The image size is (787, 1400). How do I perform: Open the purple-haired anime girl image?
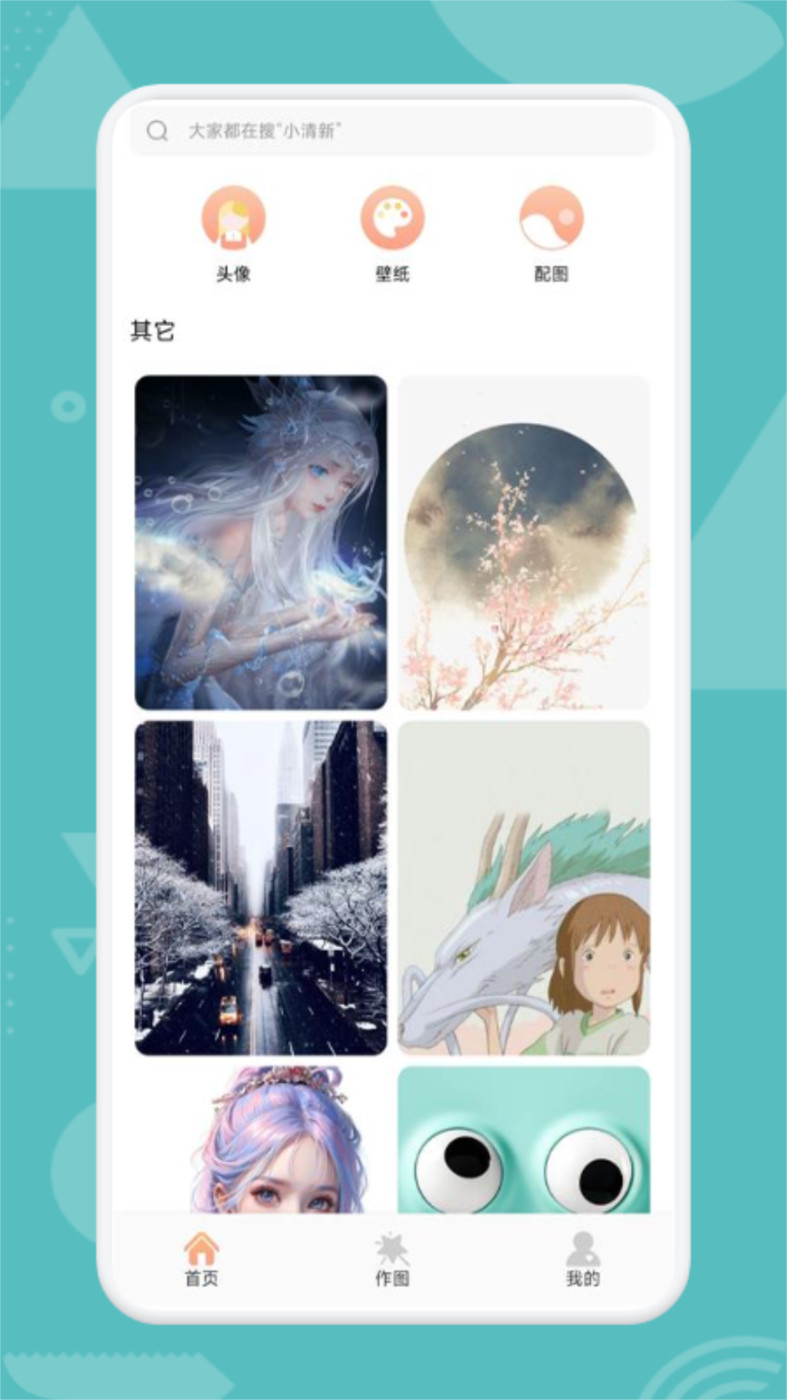(x=260, y=1140)
